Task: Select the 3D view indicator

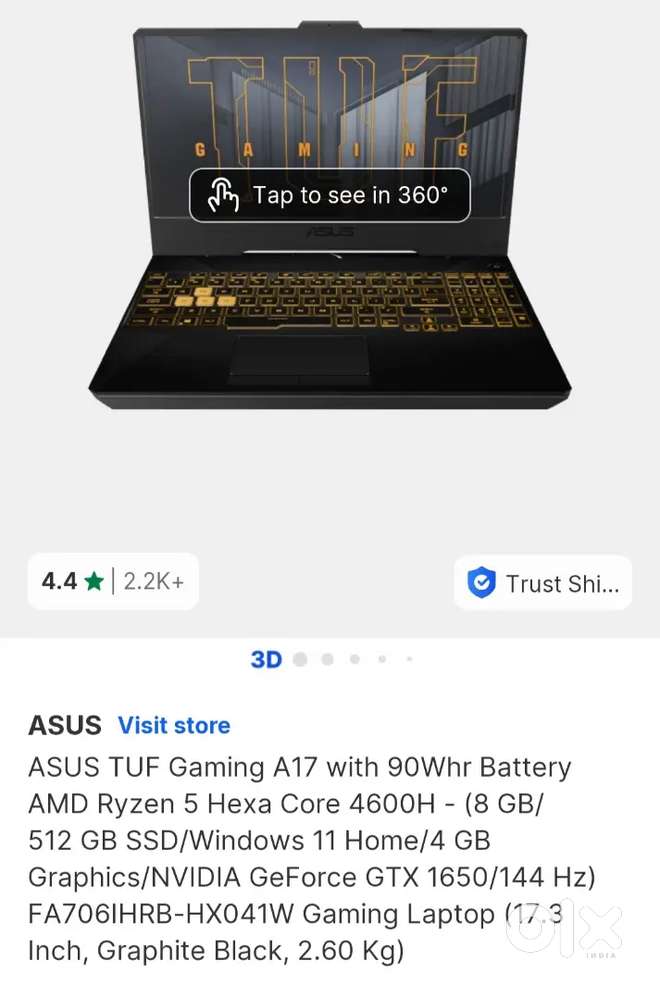Action: coord(267,659)
